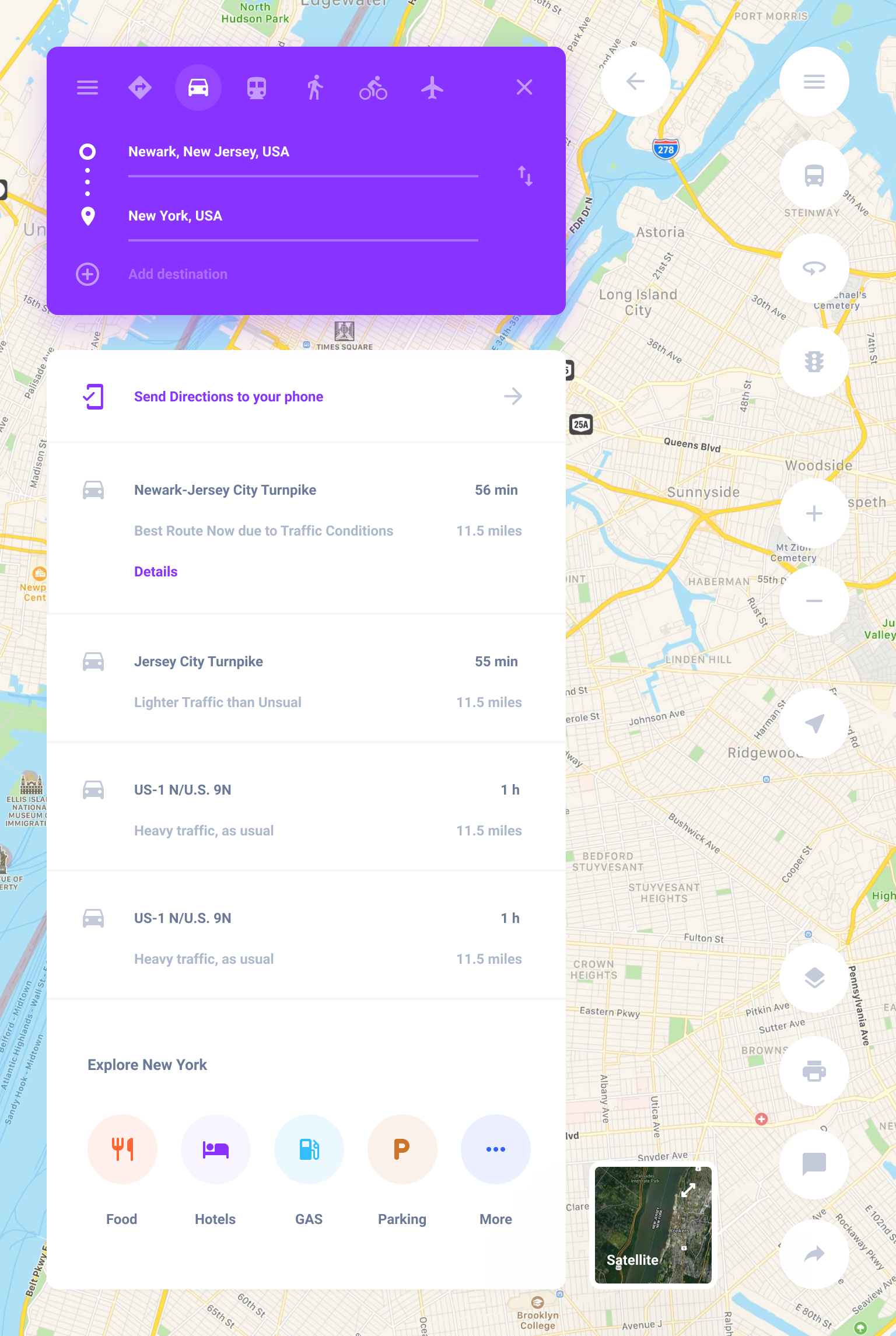Open the hamburger menu in the purple panel
Viewport: 896px width, 1336px height.
(x=87, y=88)
